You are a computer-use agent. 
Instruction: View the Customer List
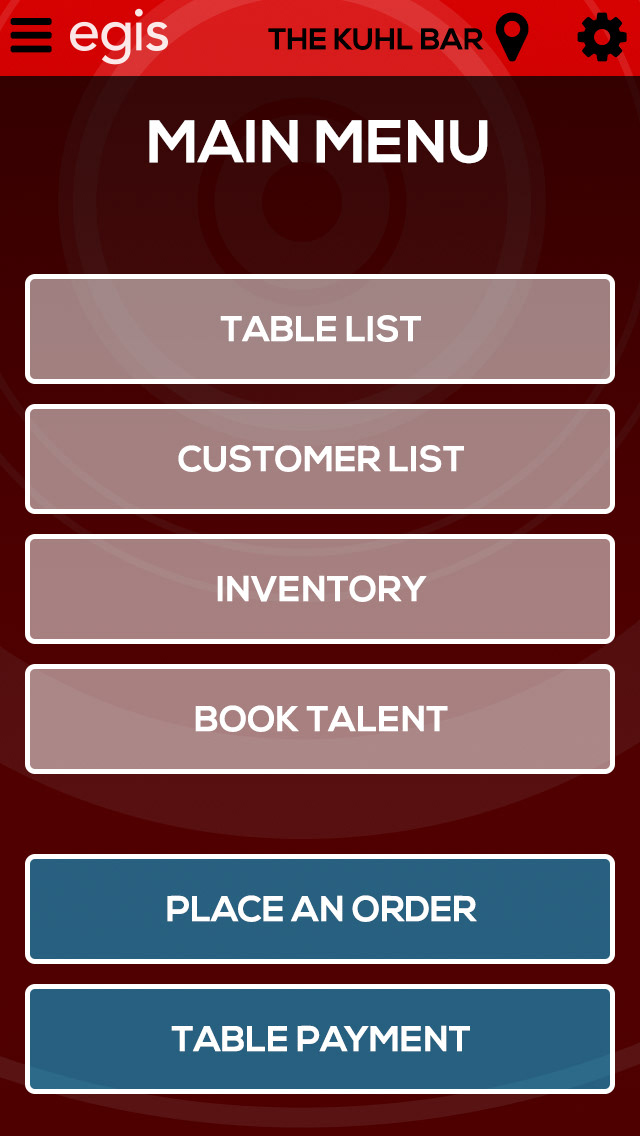[x=320, y=459]
